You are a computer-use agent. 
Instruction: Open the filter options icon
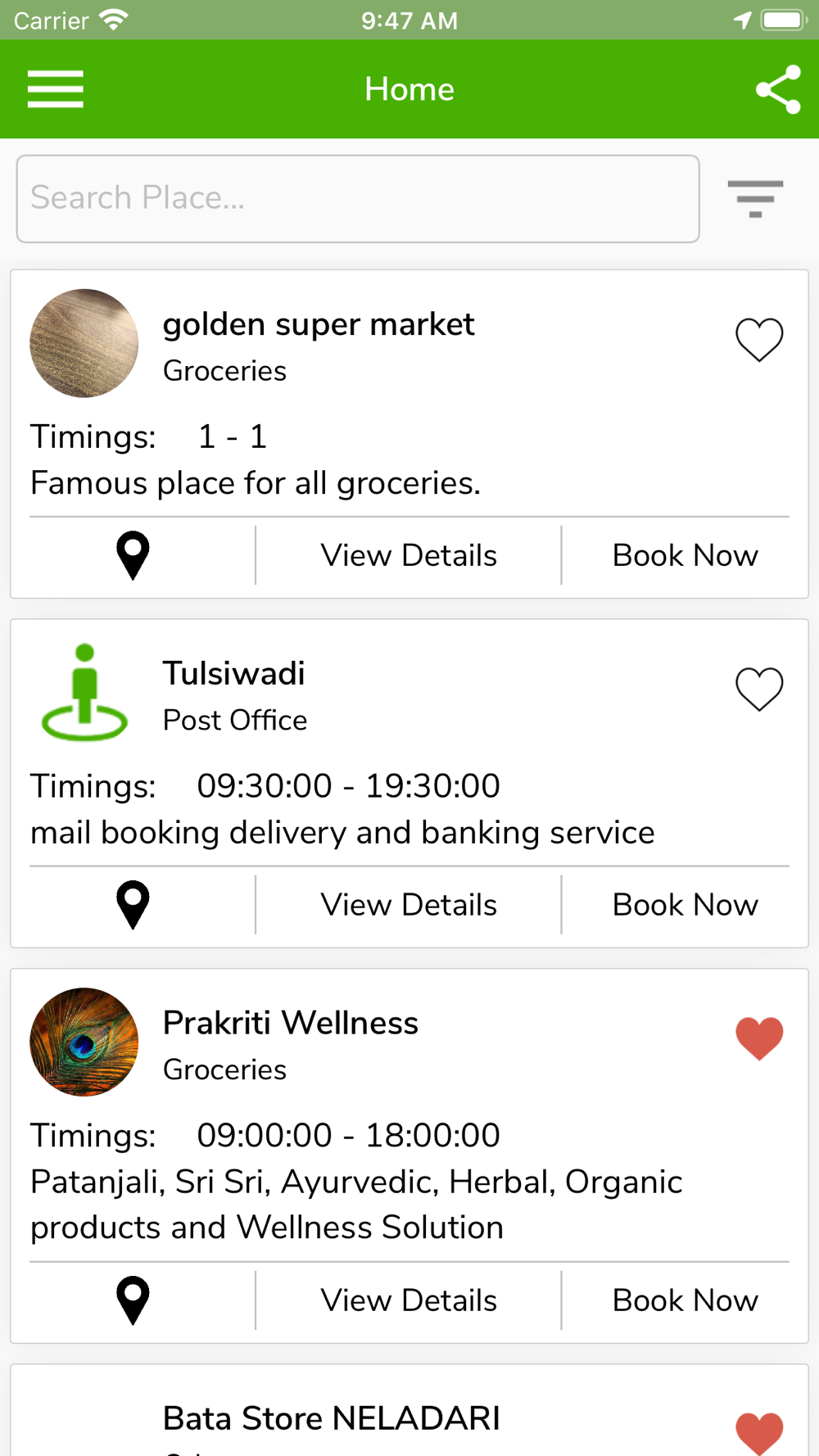tap(755, 199)
